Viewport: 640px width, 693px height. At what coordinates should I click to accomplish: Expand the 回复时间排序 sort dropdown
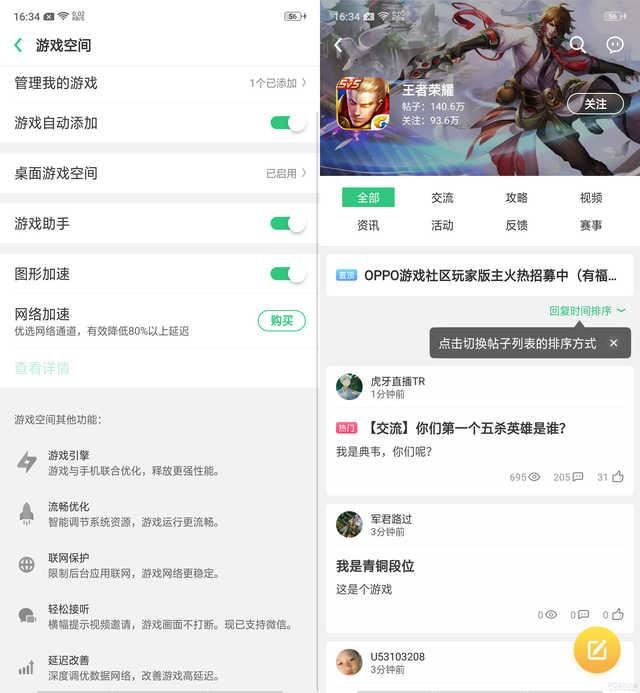pyautogui.click(x=587, y=311)
